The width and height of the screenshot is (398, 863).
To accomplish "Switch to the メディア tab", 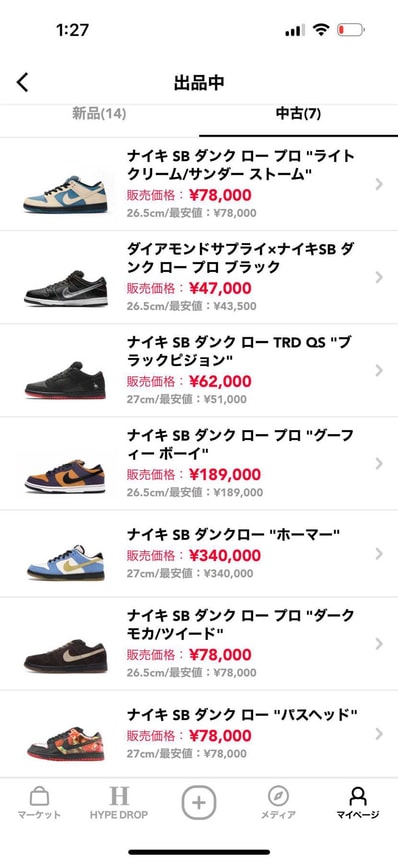I will pyautogui.click(x=278, y=802).
